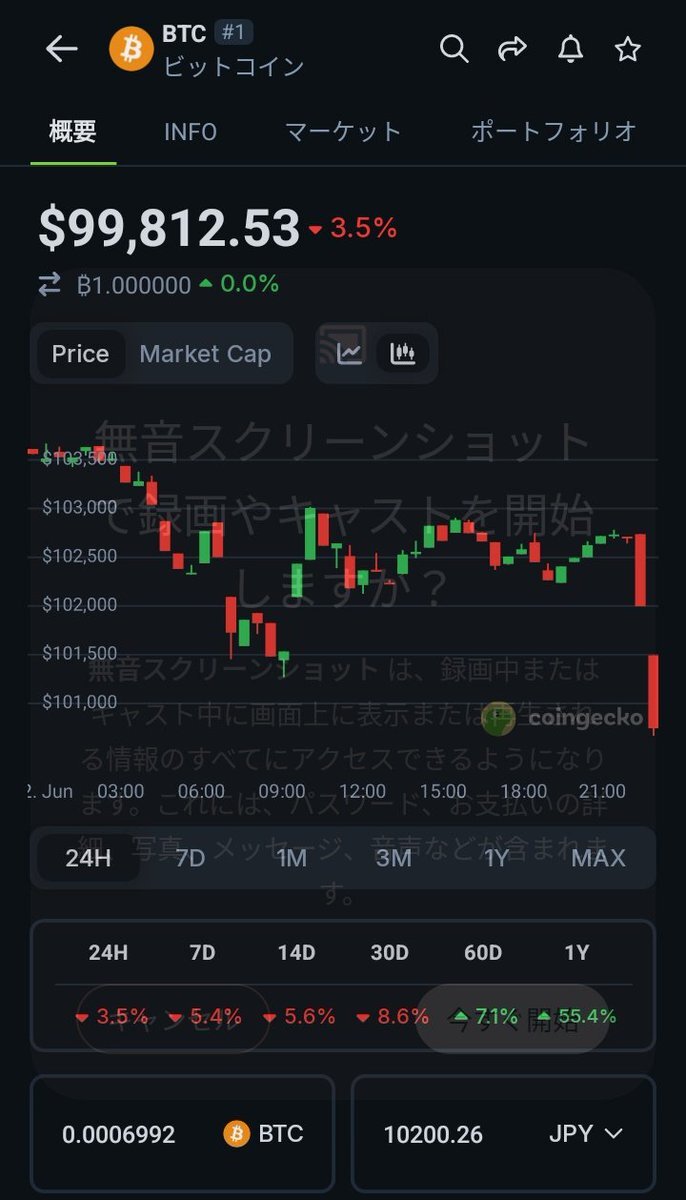Add Bitcoin to favorites with the star
This screenshot has height=1200, width=686.
point(628,48)
